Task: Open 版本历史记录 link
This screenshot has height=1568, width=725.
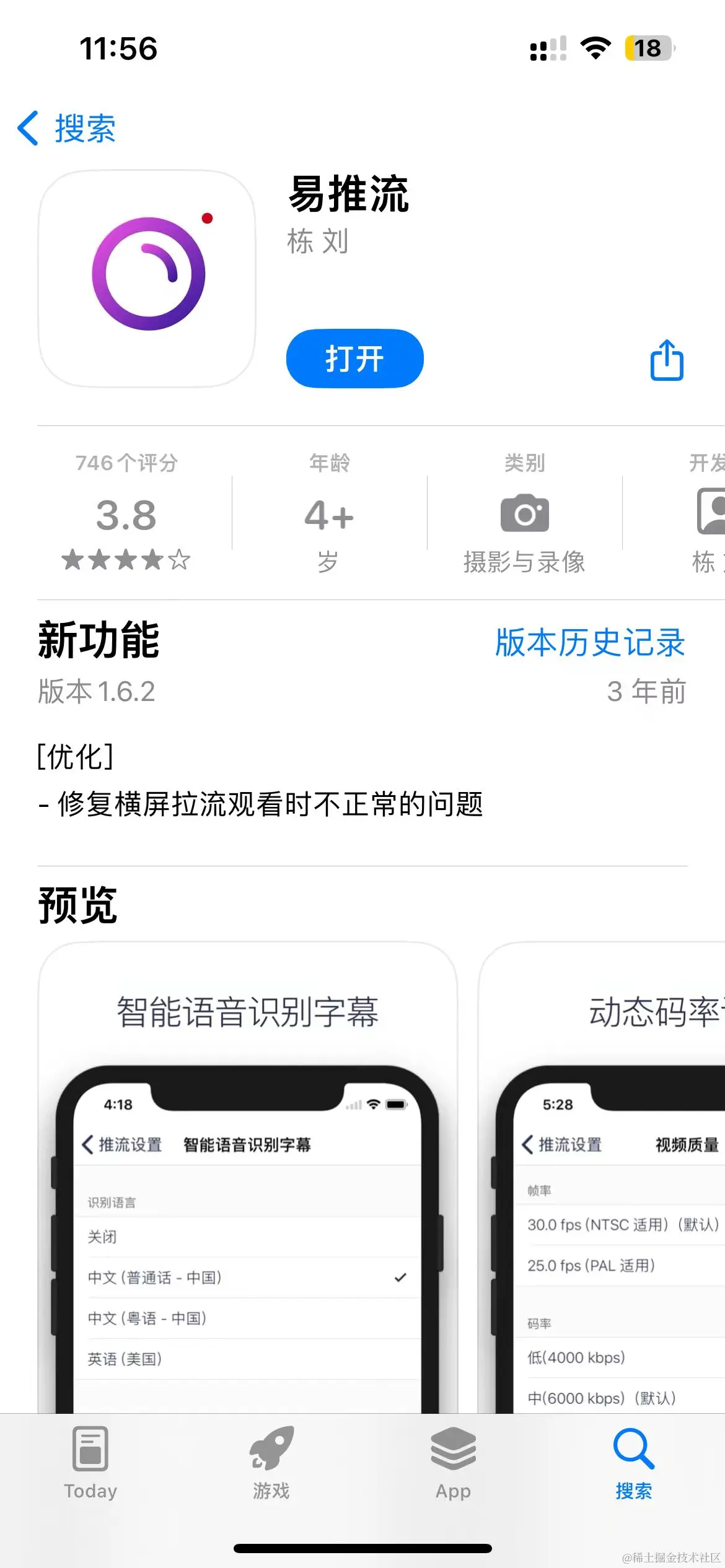Action: pyautogui.click(x=589, y=642)
